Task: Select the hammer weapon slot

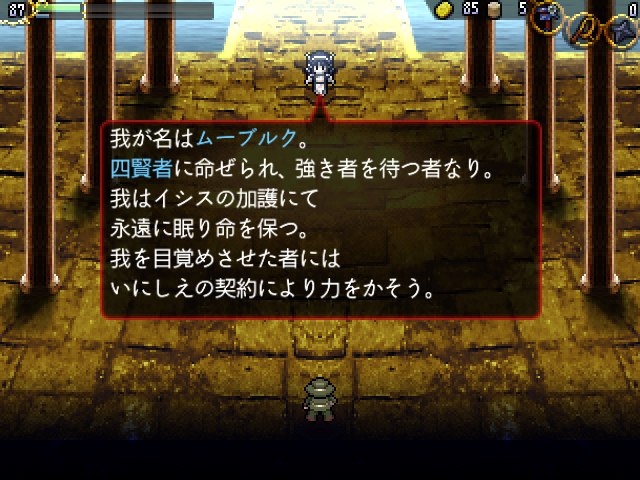Action: tap(548, 17)
